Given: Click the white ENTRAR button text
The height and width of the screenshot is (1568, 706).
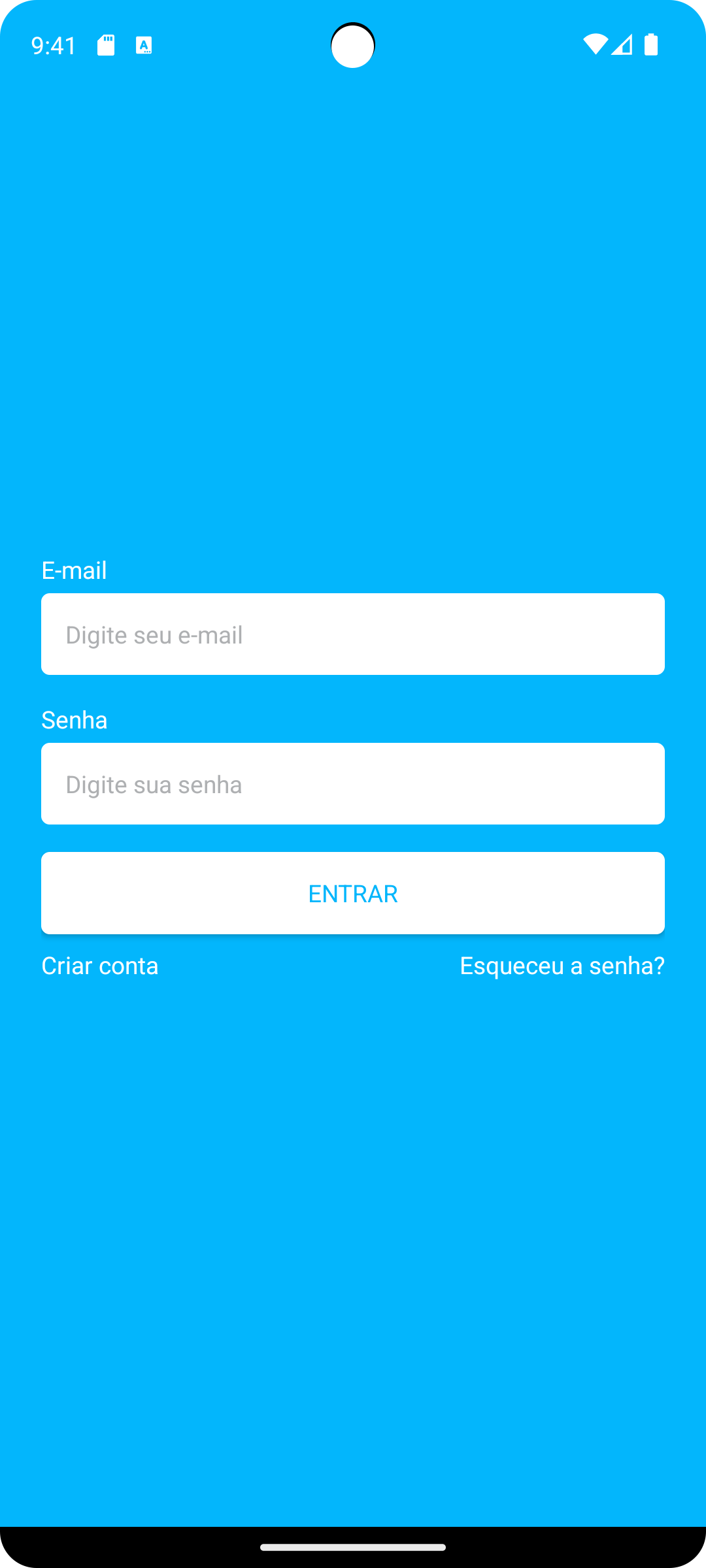Looking at the screenshot, I should click(x=353, y=893).
